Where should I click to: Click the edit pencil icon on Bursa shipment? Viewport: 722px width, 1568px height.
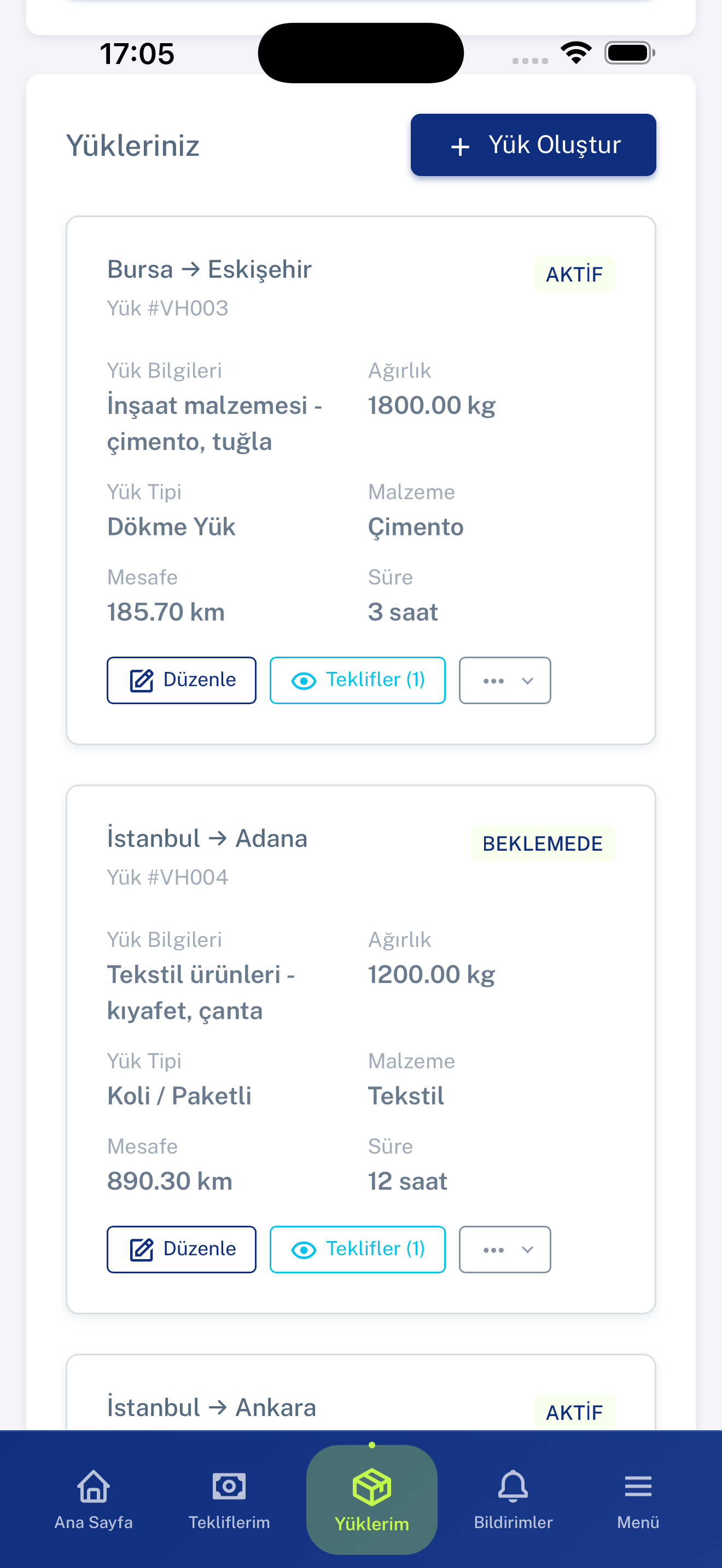tap(142, 680)
